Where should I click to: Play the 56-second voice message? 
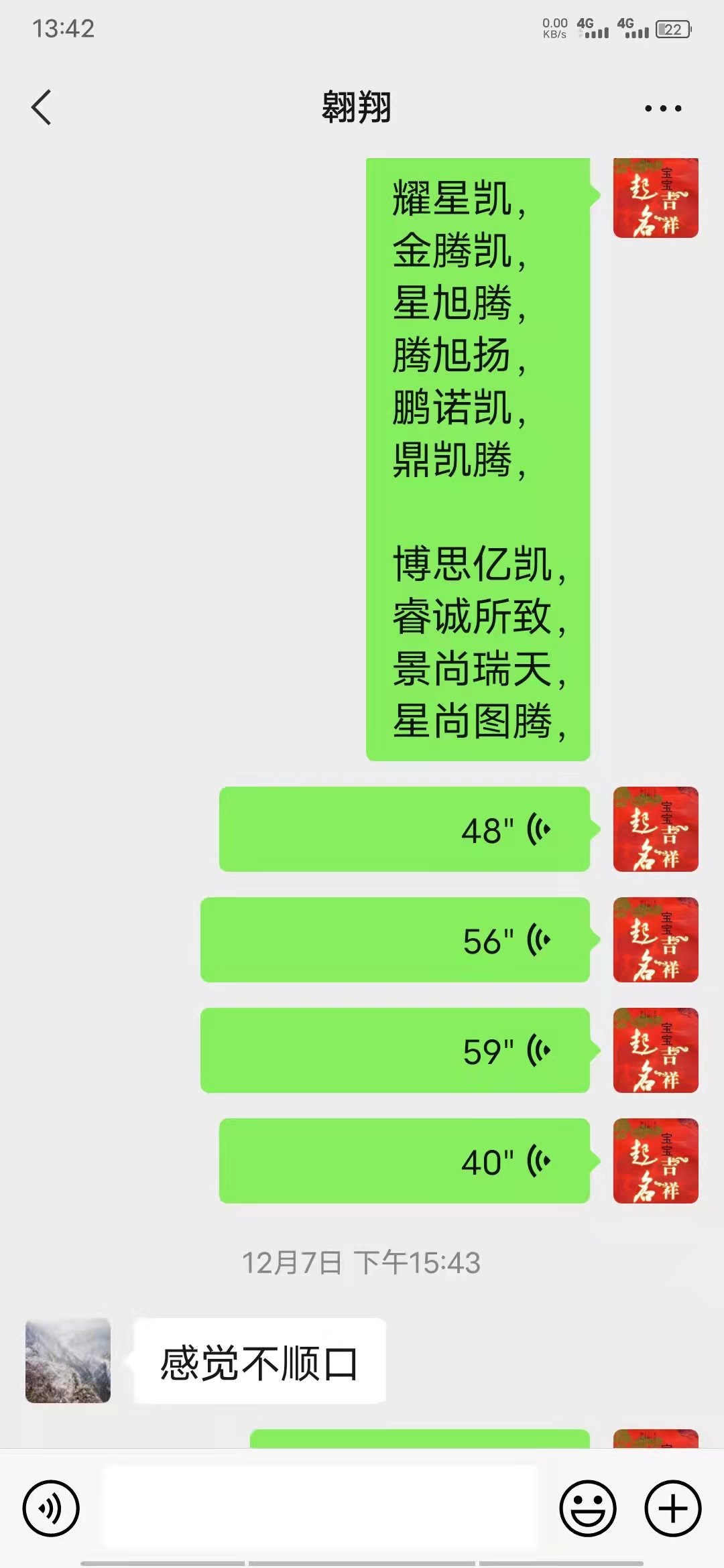(x=395, y=940)
